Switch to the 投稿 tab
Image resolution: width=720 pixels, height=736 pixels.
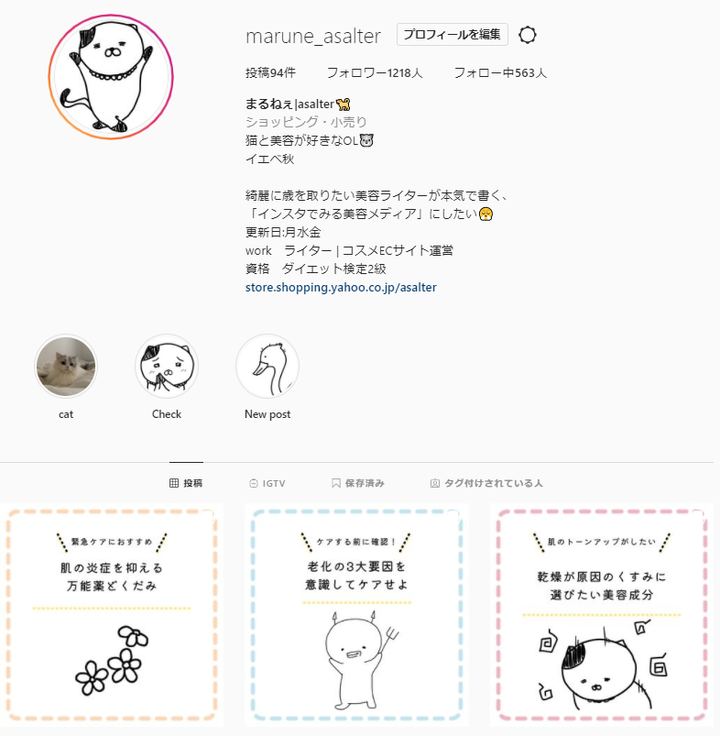pos(186,483)
